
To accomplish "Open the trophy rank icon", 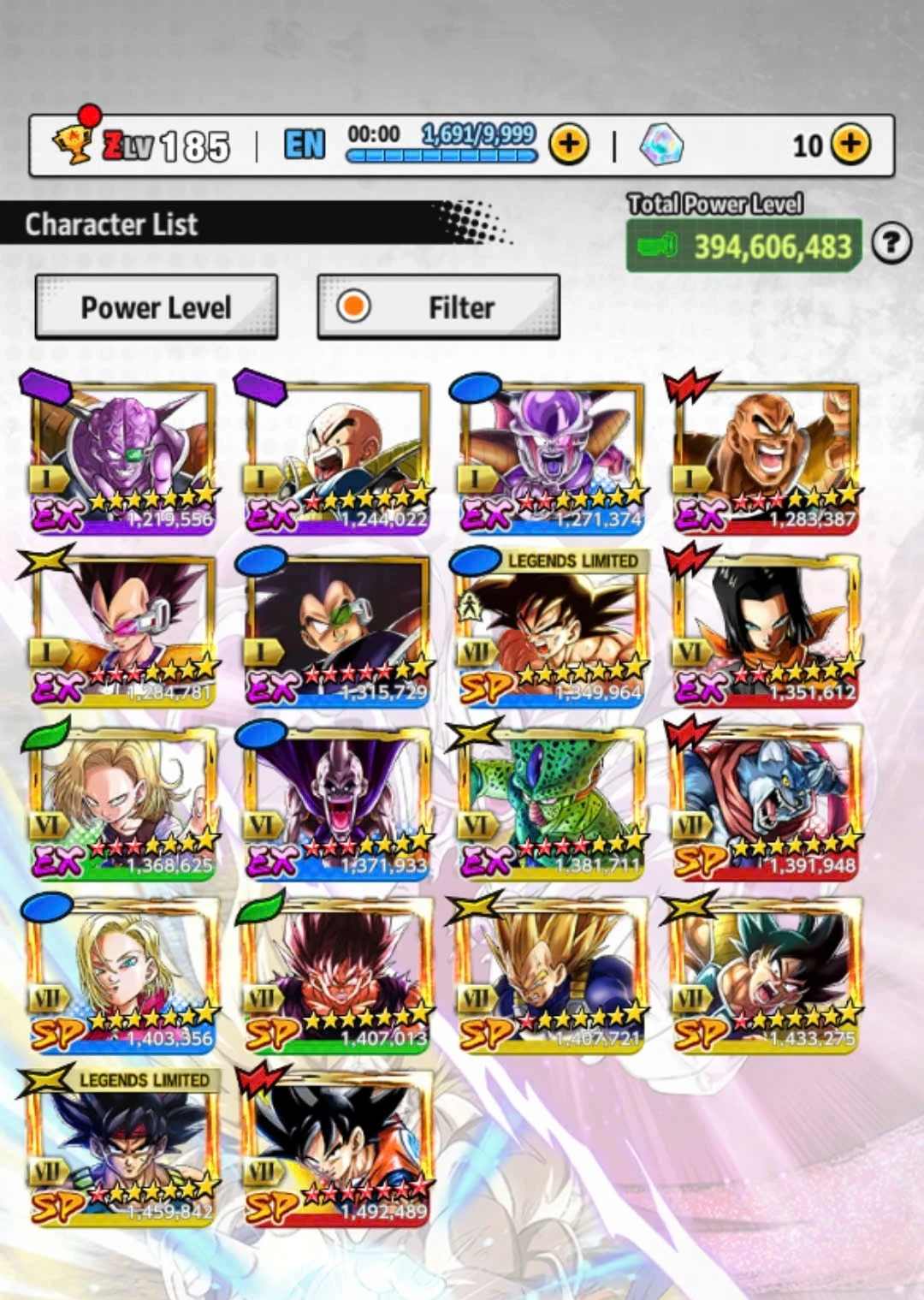I will (73, 143).
